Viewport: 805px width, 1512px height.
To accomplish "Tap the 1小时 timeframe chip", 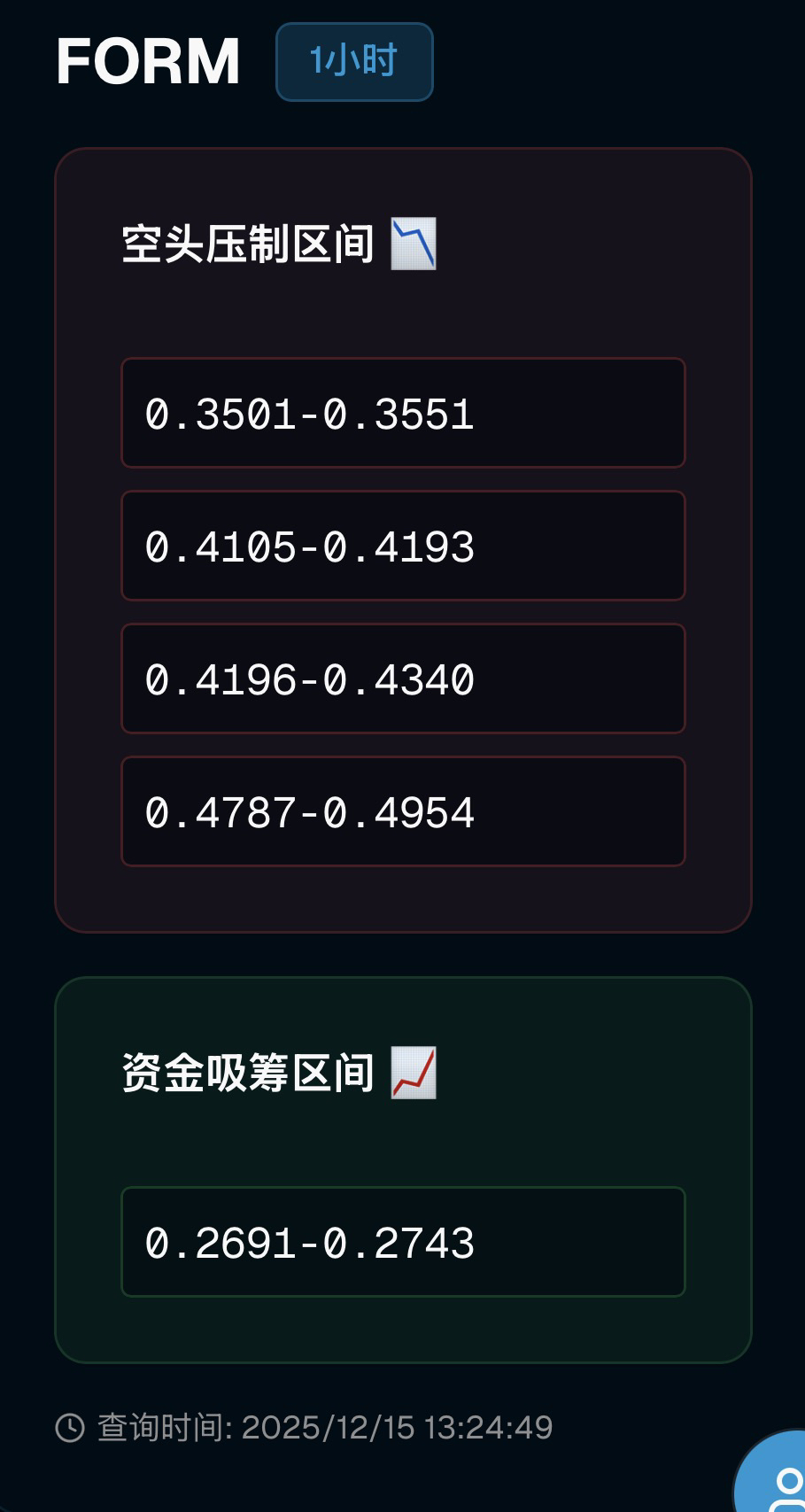I will (354, 62).
